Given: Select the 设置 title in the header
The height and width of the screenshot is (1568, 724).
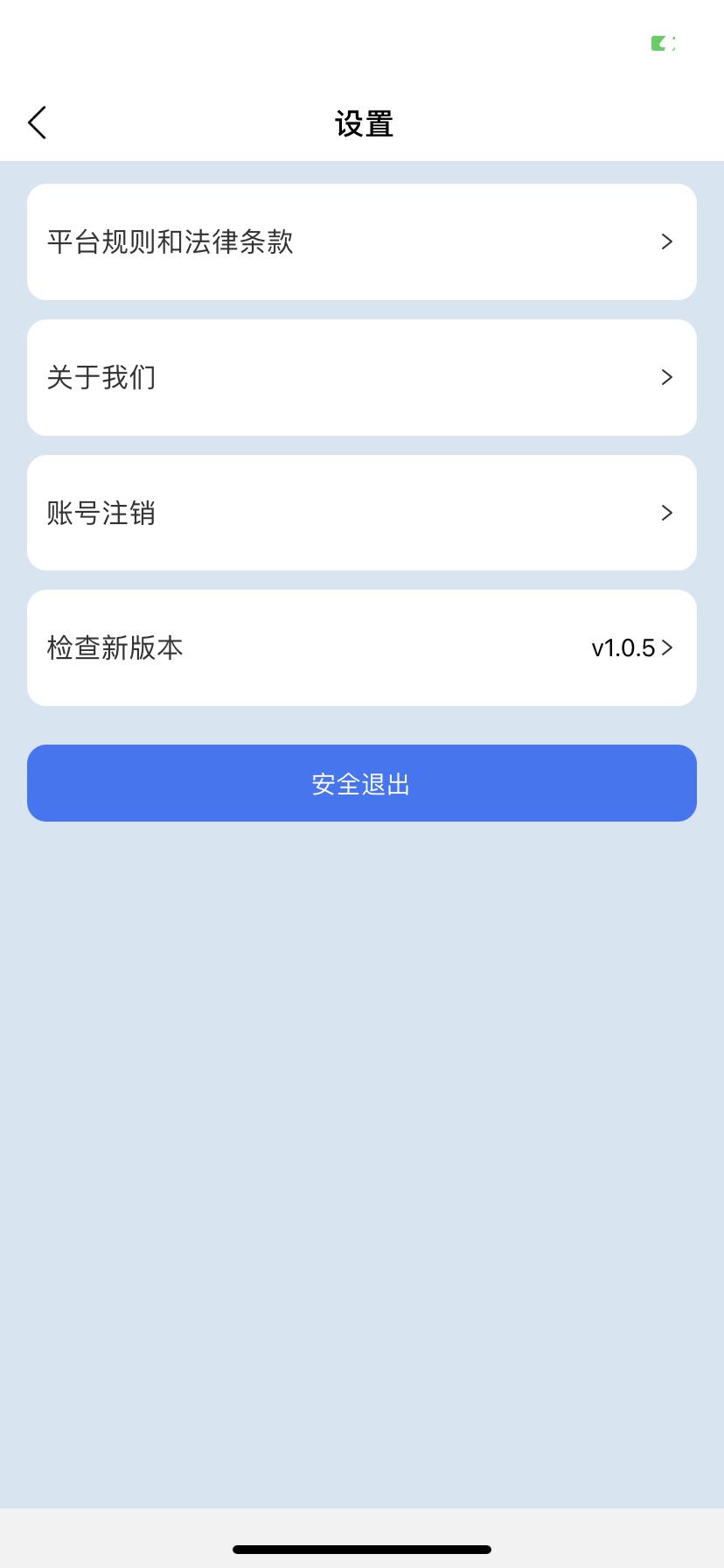Looking at the screenshot, I should [x=362, y=123].
